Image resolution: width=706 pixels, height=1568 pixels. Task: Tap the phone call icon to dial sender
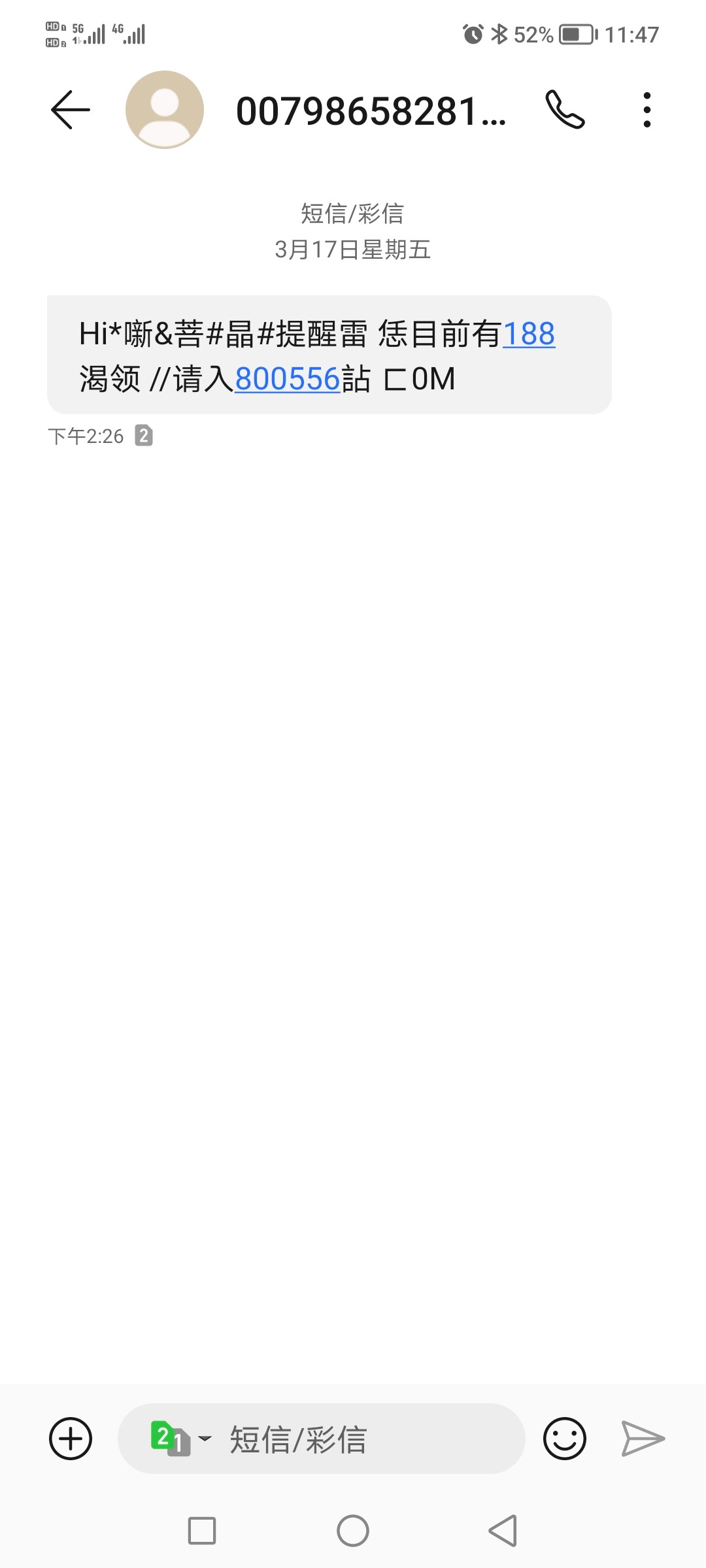tap(566, 109)
